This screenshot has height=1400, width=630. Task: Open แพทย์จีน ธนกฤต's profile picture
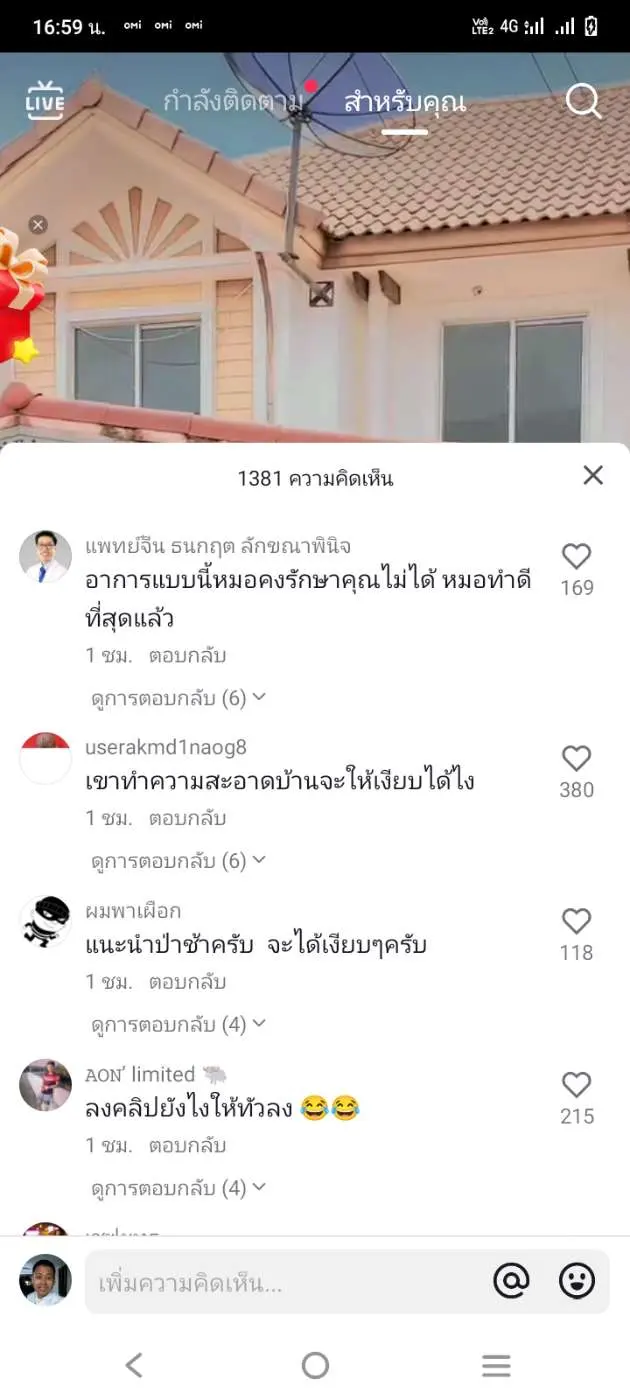[x=45, y=557]
